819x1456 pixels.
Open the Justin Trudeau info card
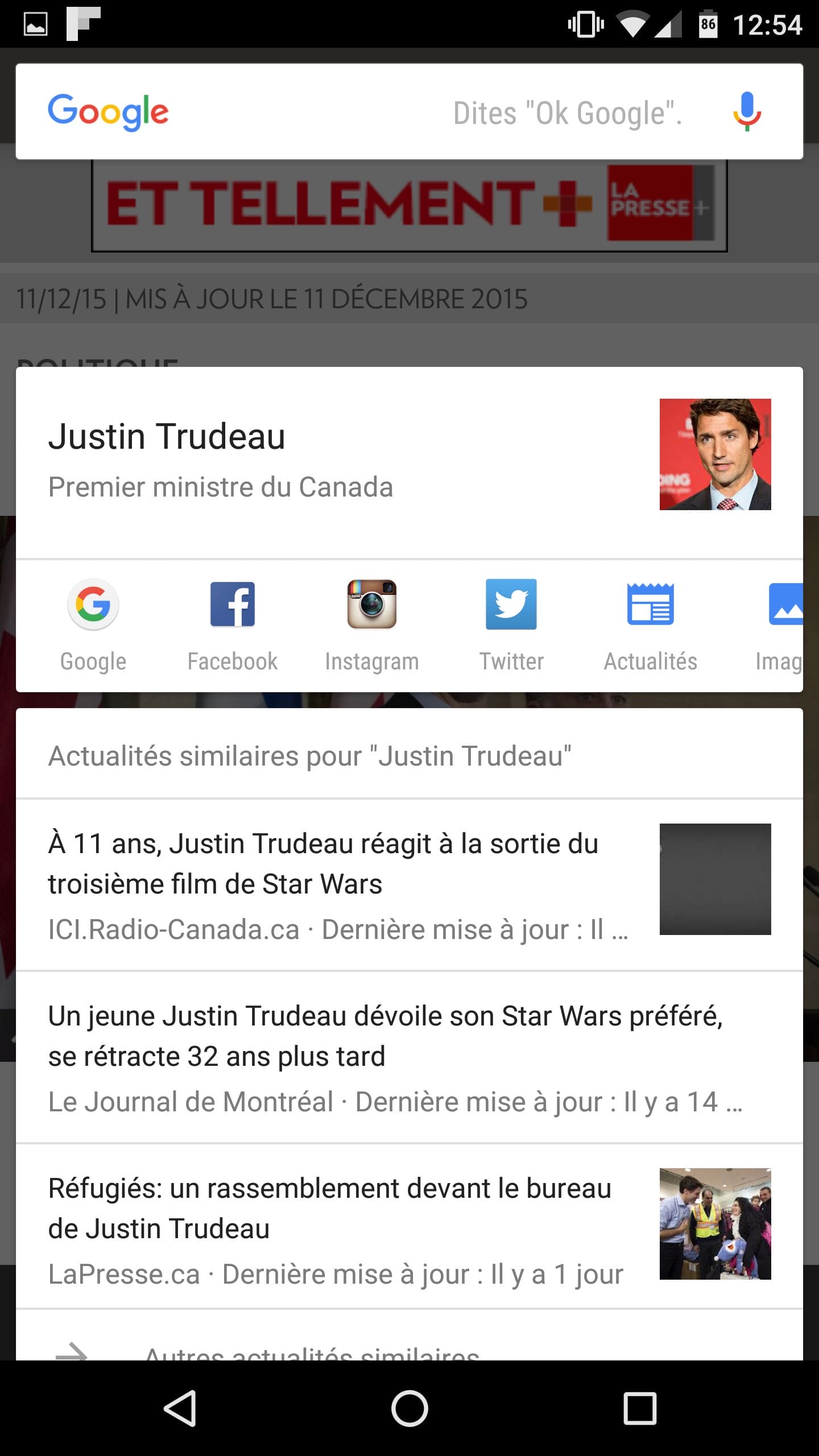(341, 461)
